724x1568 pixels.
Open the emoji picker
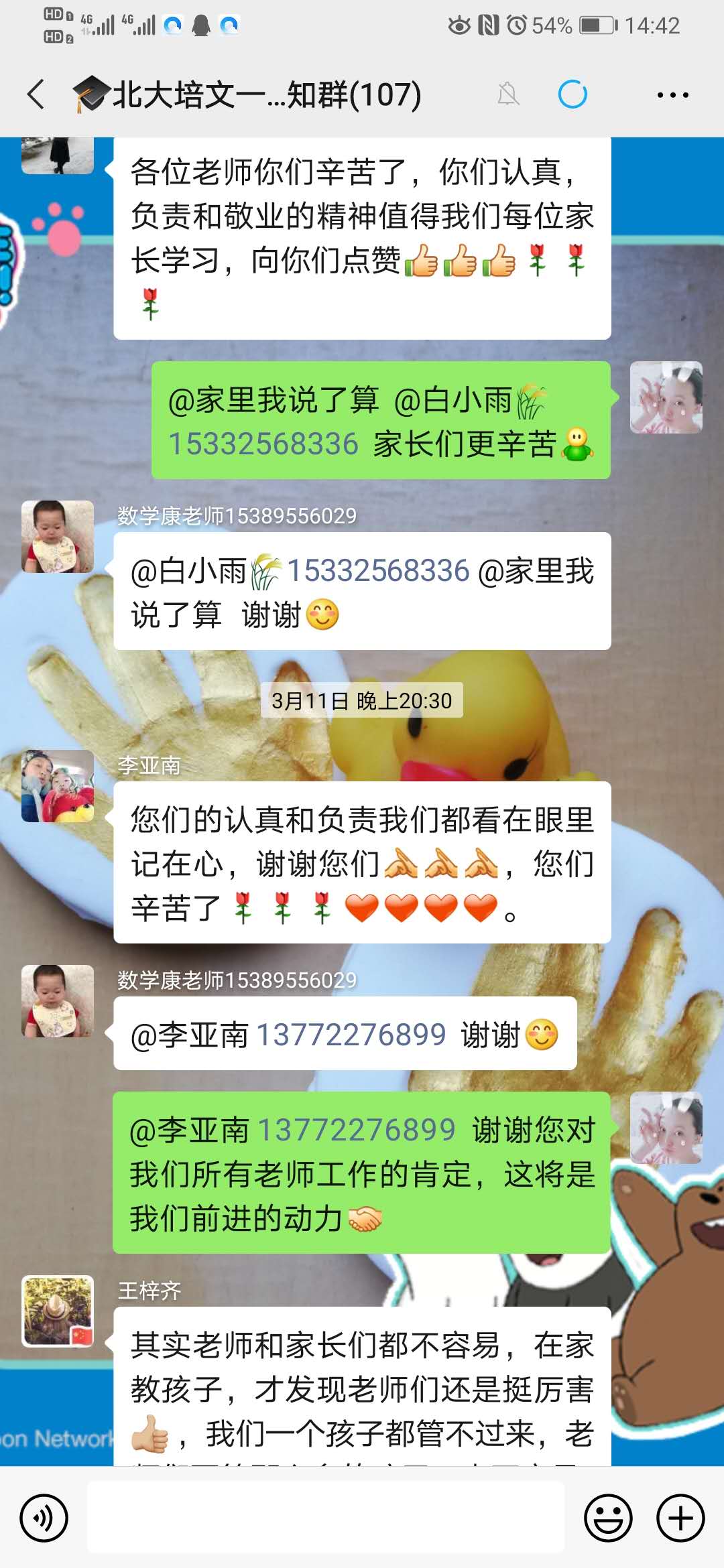click(x=608, y=1518)
